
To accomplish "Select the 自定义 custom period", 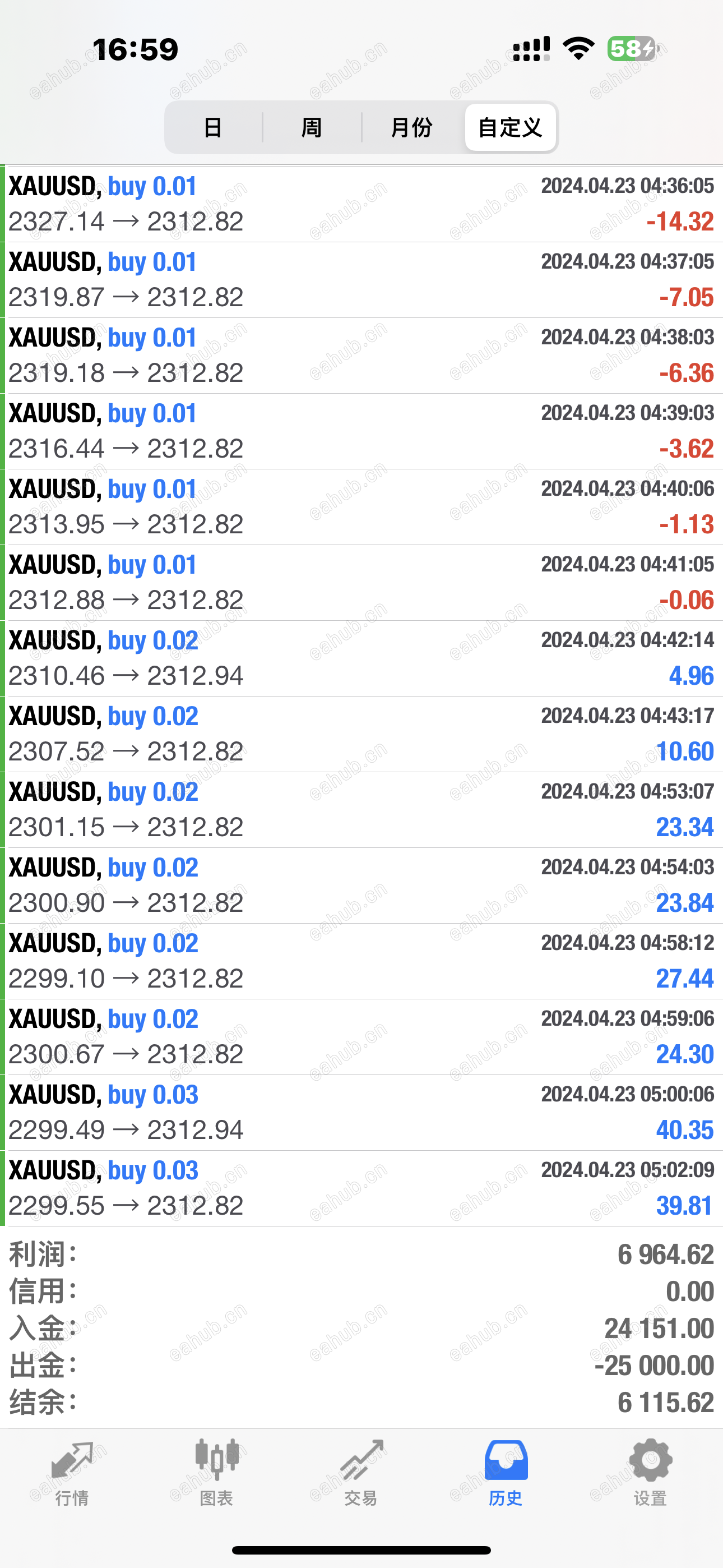I will pos(510,127).
